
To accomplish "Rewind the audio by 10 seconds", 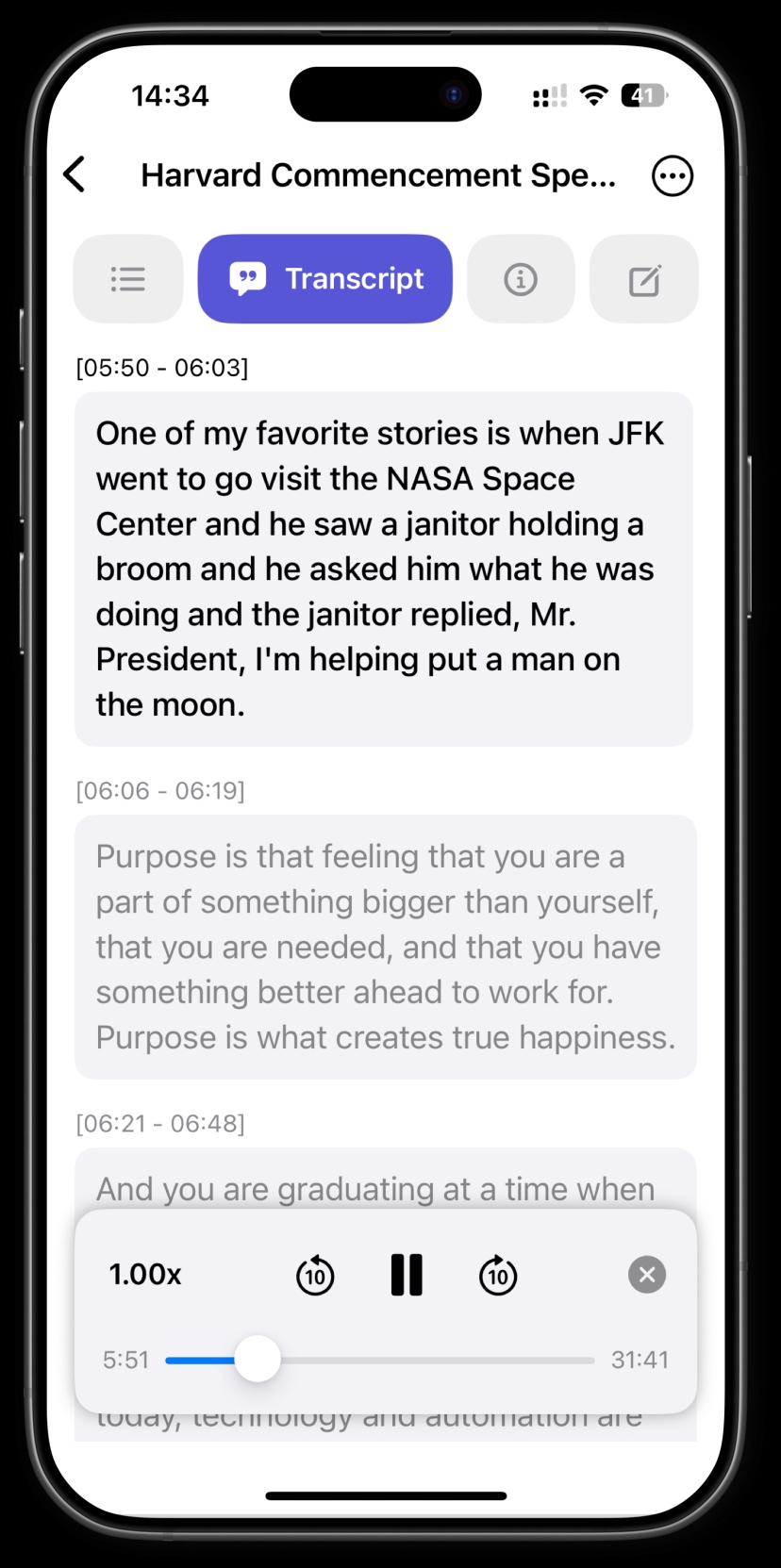I will (315, 1276).
